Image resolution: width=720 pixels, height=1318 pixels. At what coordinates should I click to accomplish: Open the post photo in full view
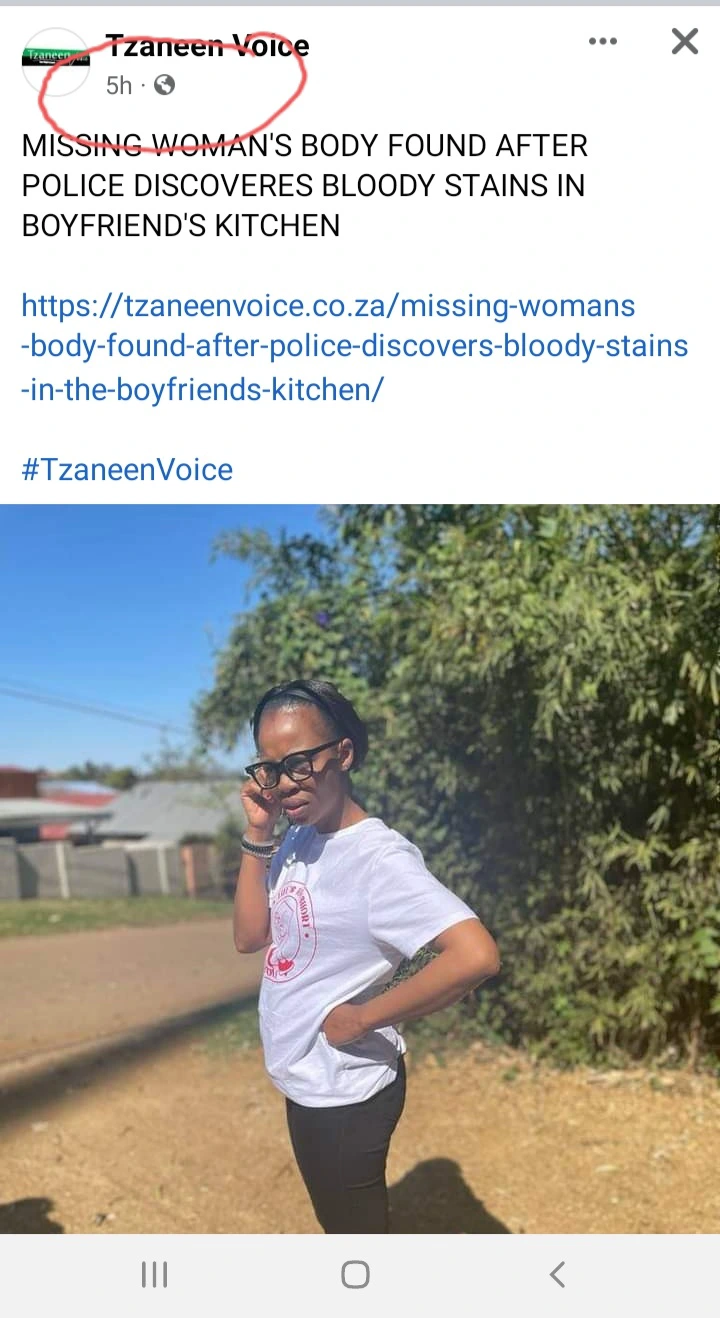(360, 868)
